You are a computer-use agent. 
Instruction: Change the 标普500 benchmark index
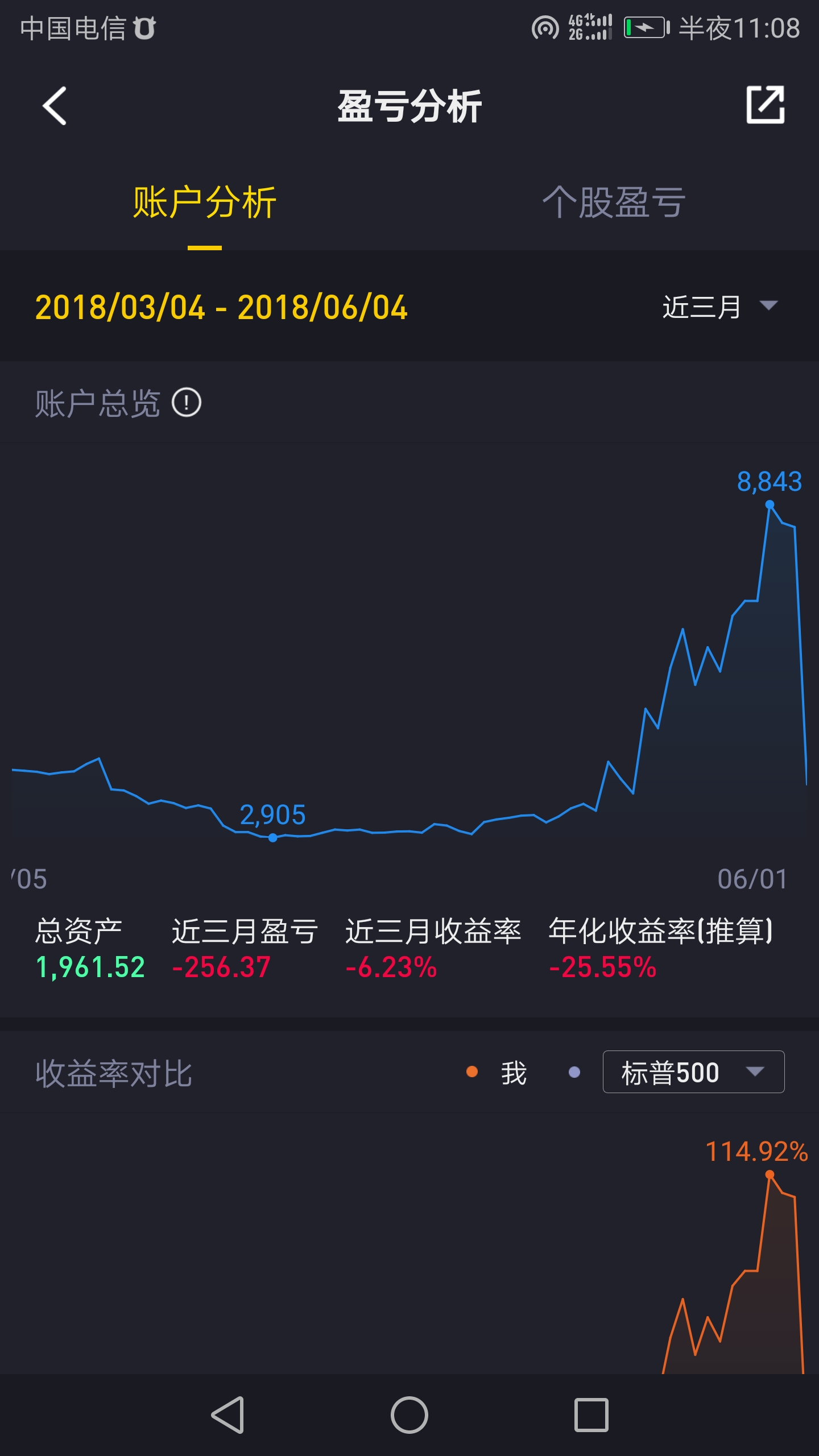(x=693, y=1073)
